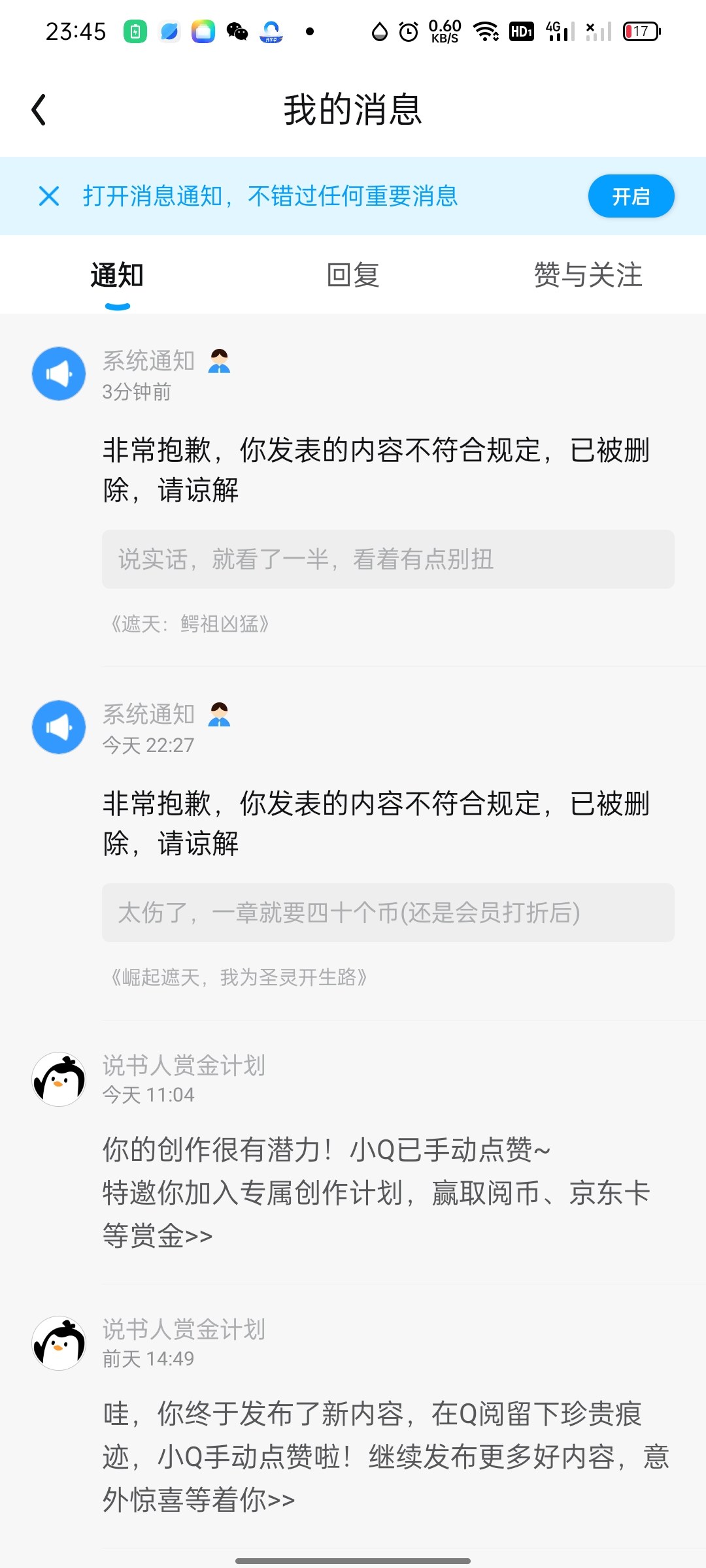706x1568 pixels.
Task: Dismiss the notification permission banner
Action: coord(49,196)
